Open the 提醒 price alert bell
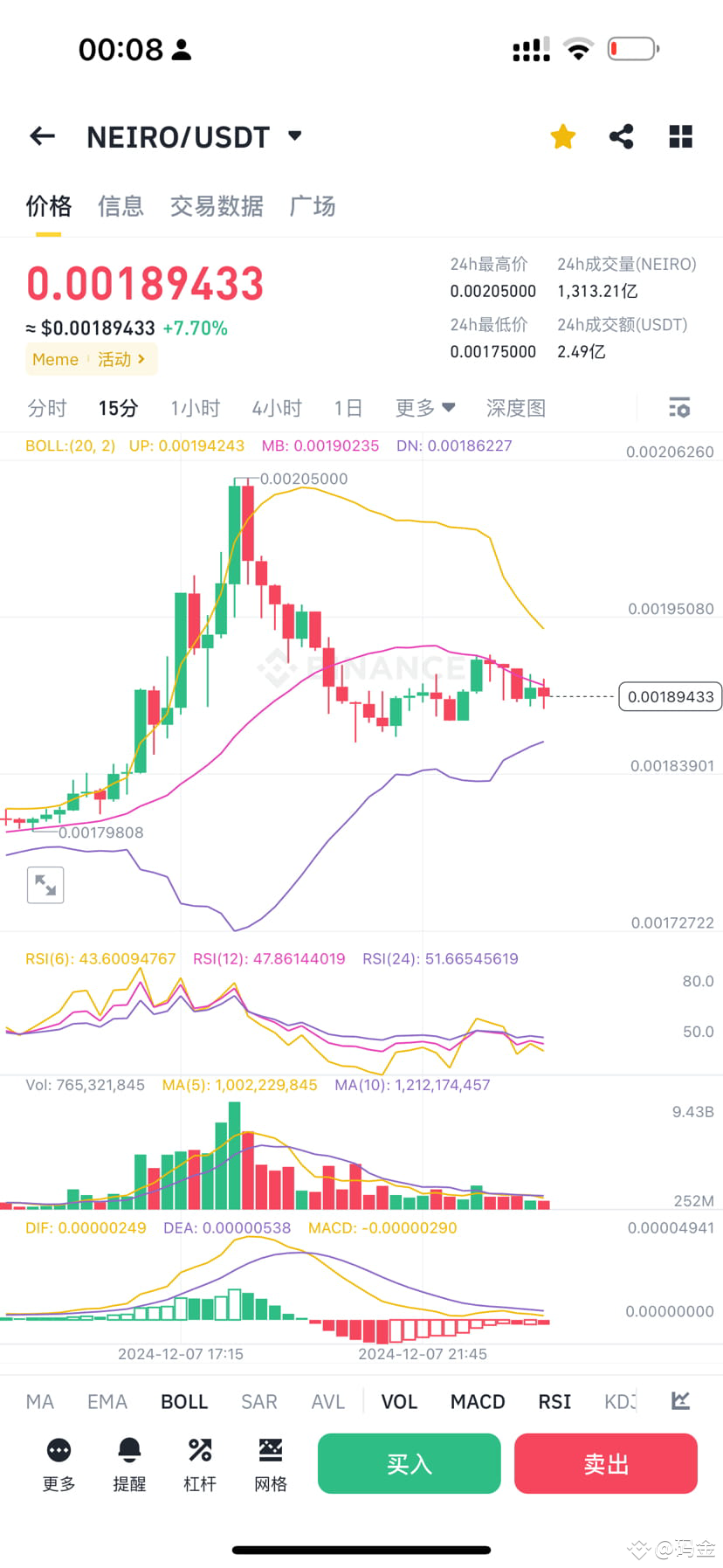 pyautogui.click(x=129, y=1461)
